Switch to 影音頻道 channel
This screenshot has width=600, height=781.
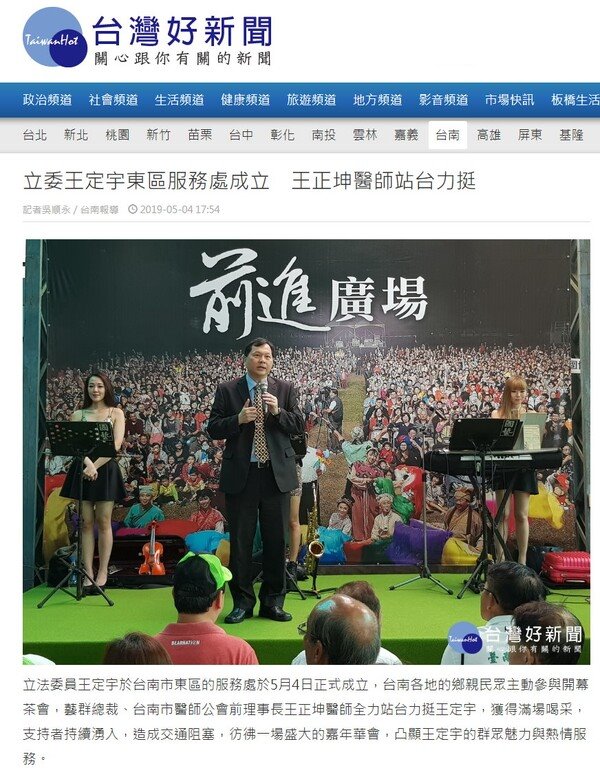(443, 100)
